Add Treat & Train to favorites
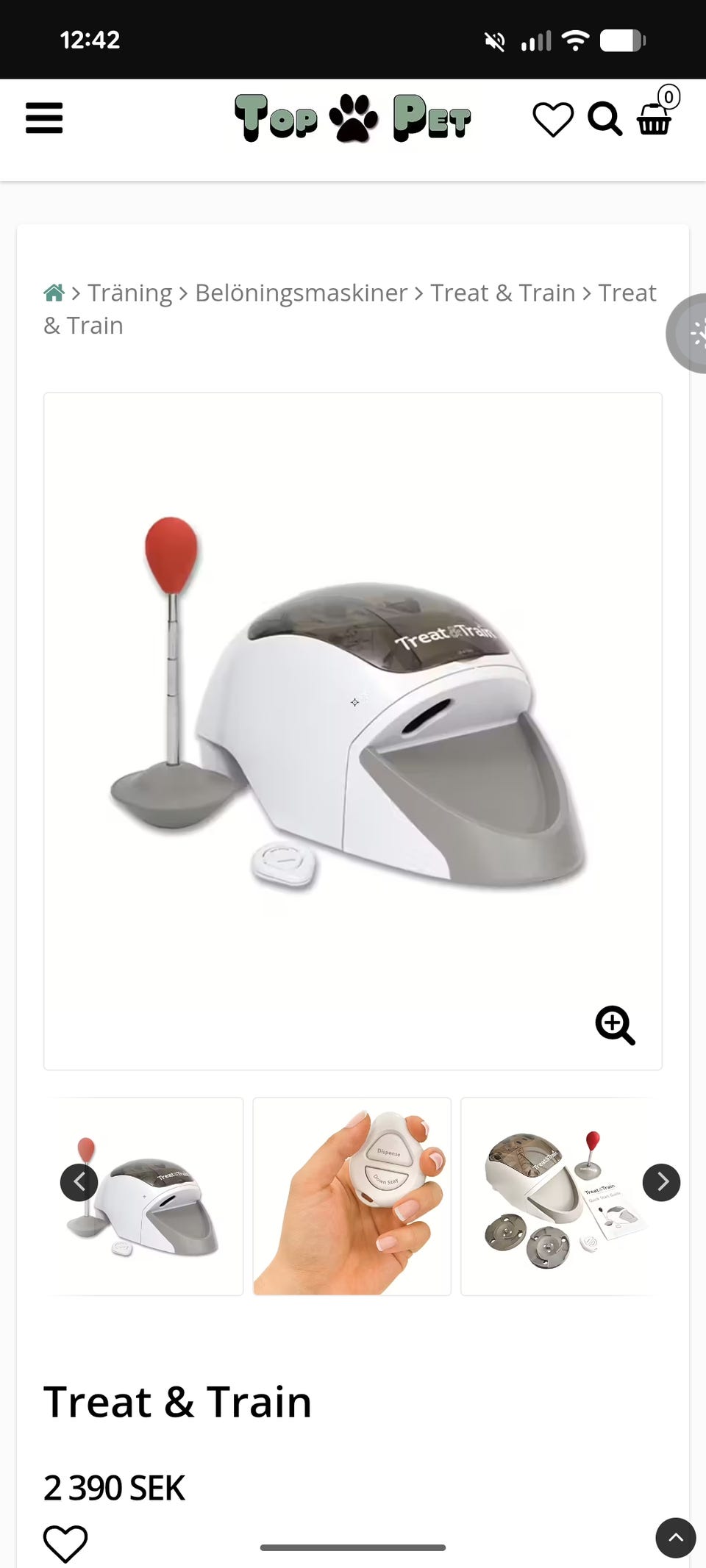 click(x=65, y=1543)
